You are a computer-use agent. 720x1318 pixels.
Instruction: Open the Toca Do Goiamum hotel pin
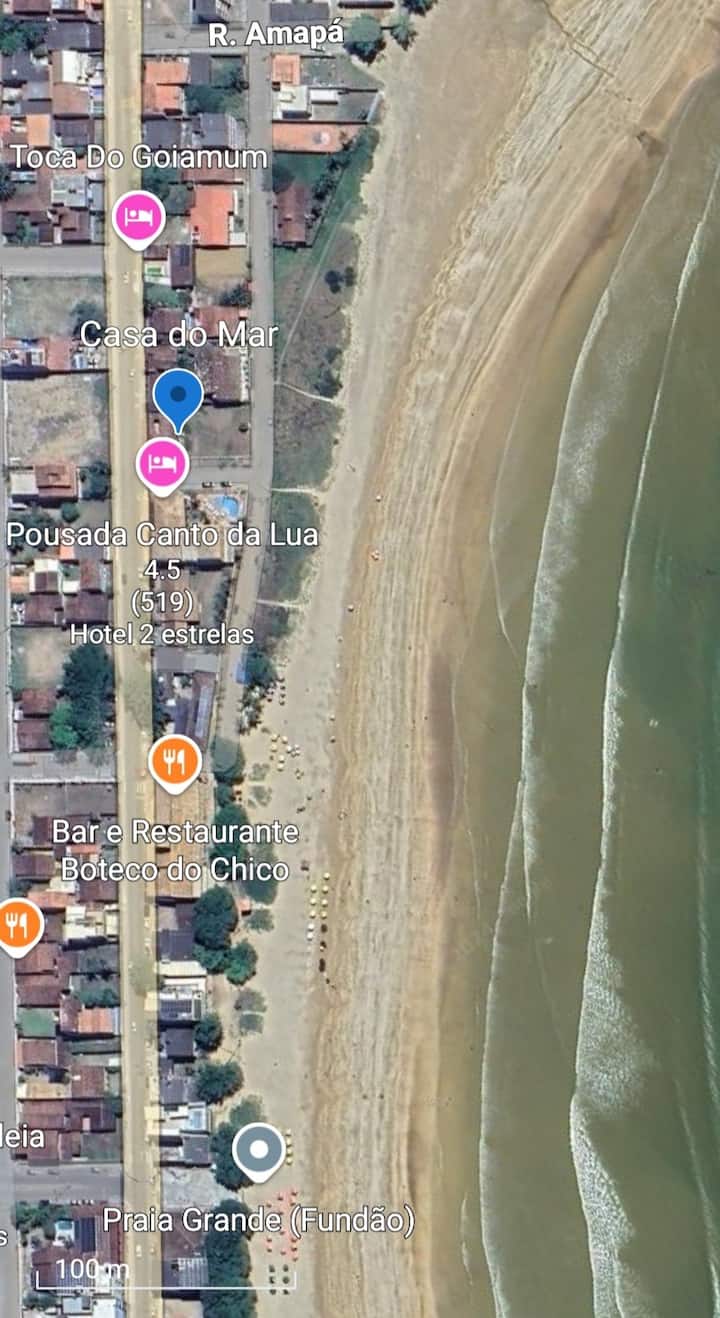click(x=138, y=217)
